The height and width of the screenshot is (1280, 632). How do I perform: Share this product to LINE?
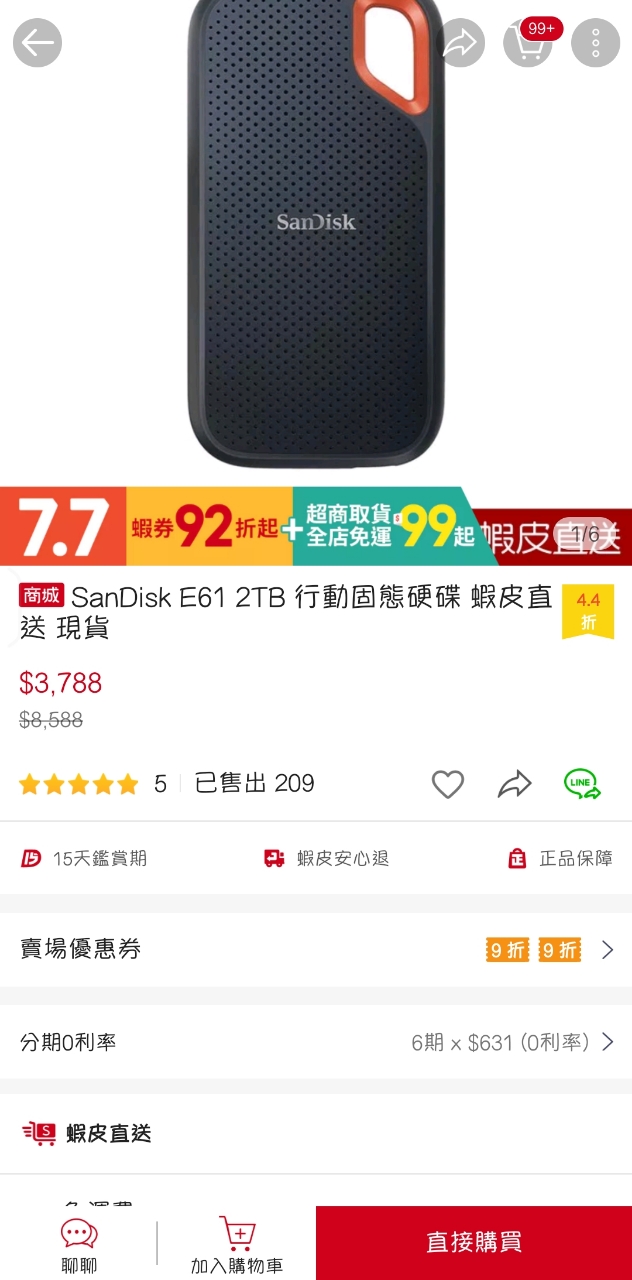[582, 783]
